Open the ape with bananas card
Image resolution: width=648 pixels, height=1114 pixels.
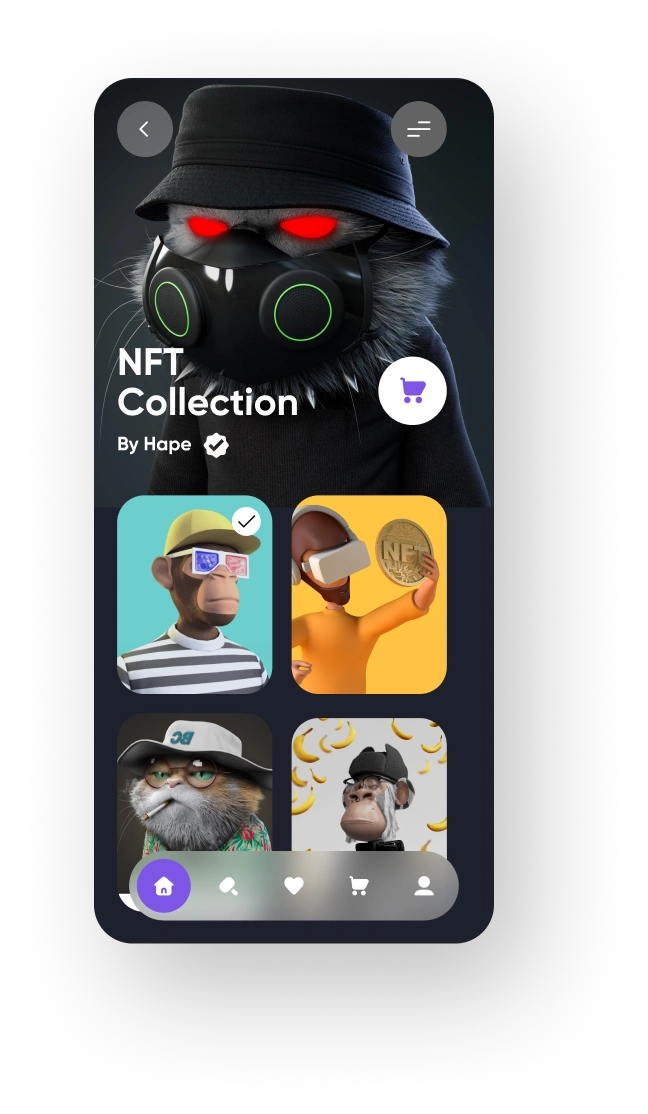[x=369, y=784]
